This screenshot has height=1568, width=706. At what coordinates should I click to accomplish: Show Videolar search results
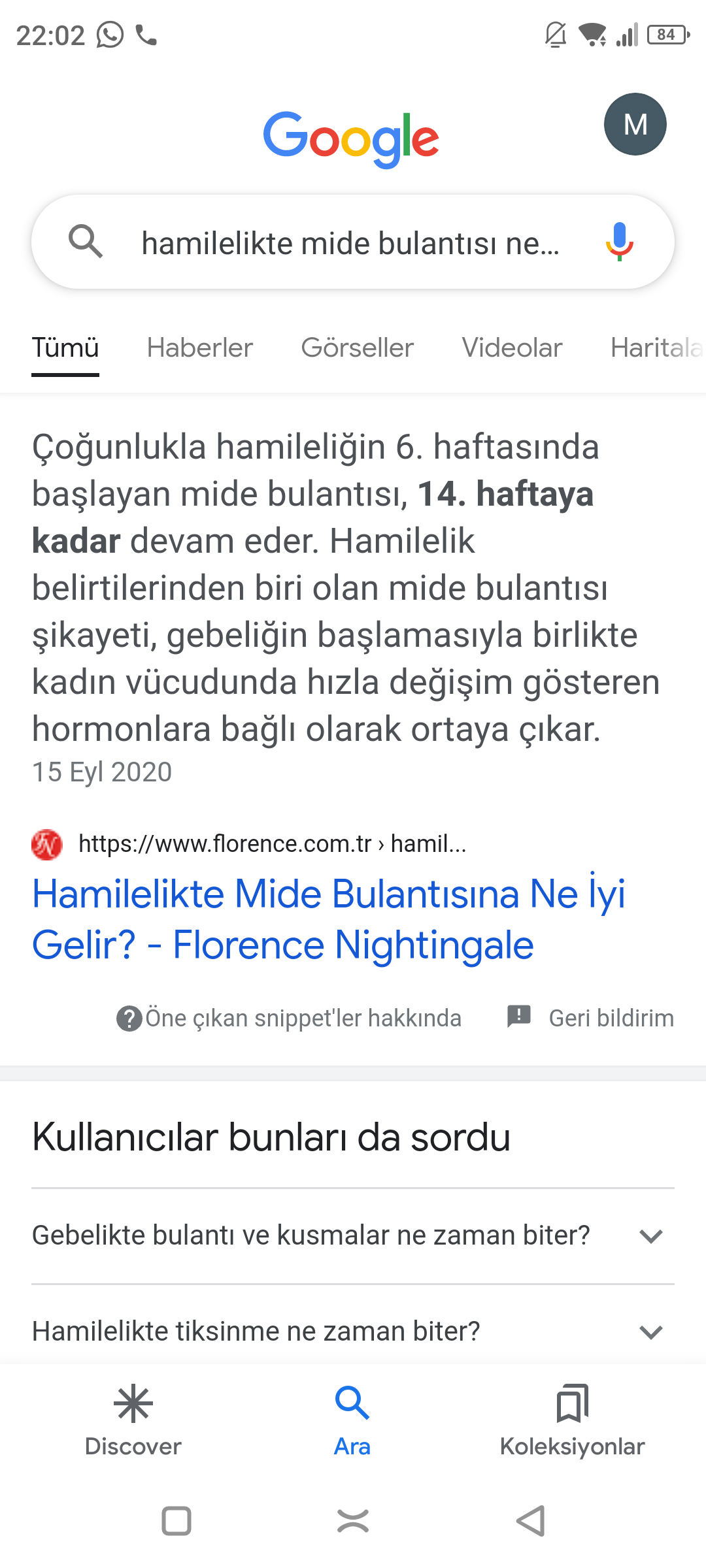click(x=512, y=348)
